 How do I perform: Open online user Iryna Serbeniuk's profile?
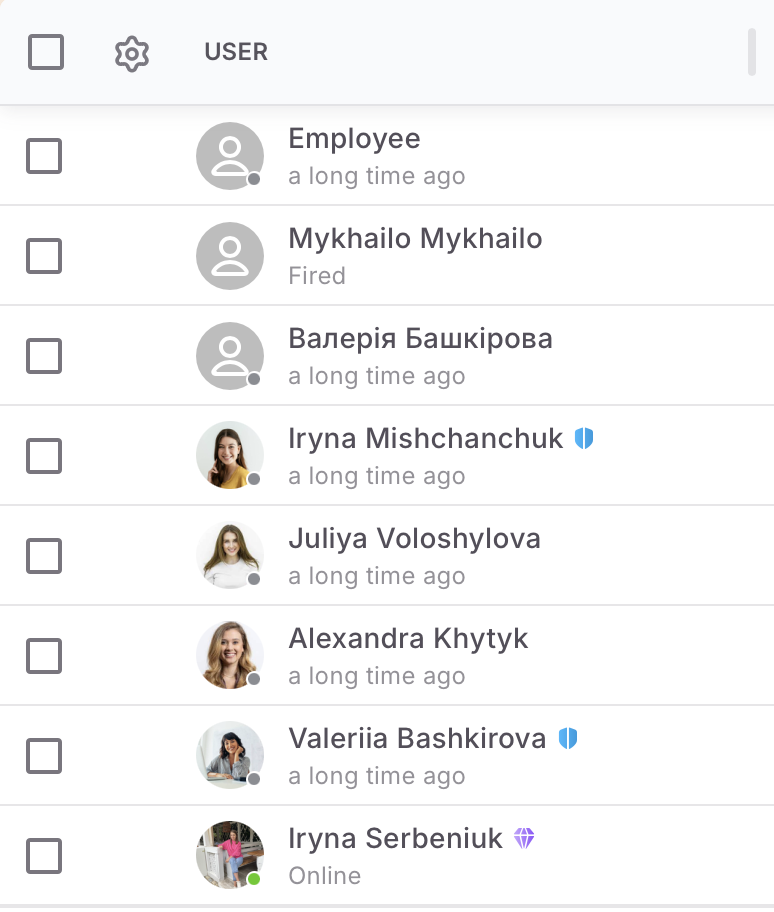point(395,839)
